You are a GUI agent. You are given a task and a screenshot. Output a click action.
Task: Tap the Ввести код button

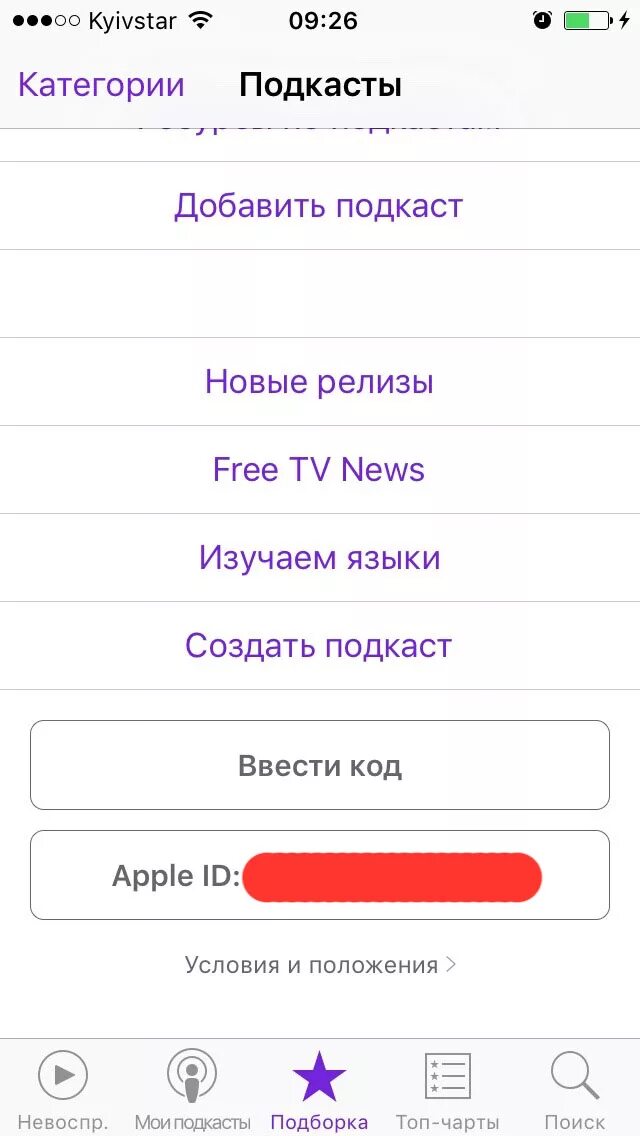319,766
